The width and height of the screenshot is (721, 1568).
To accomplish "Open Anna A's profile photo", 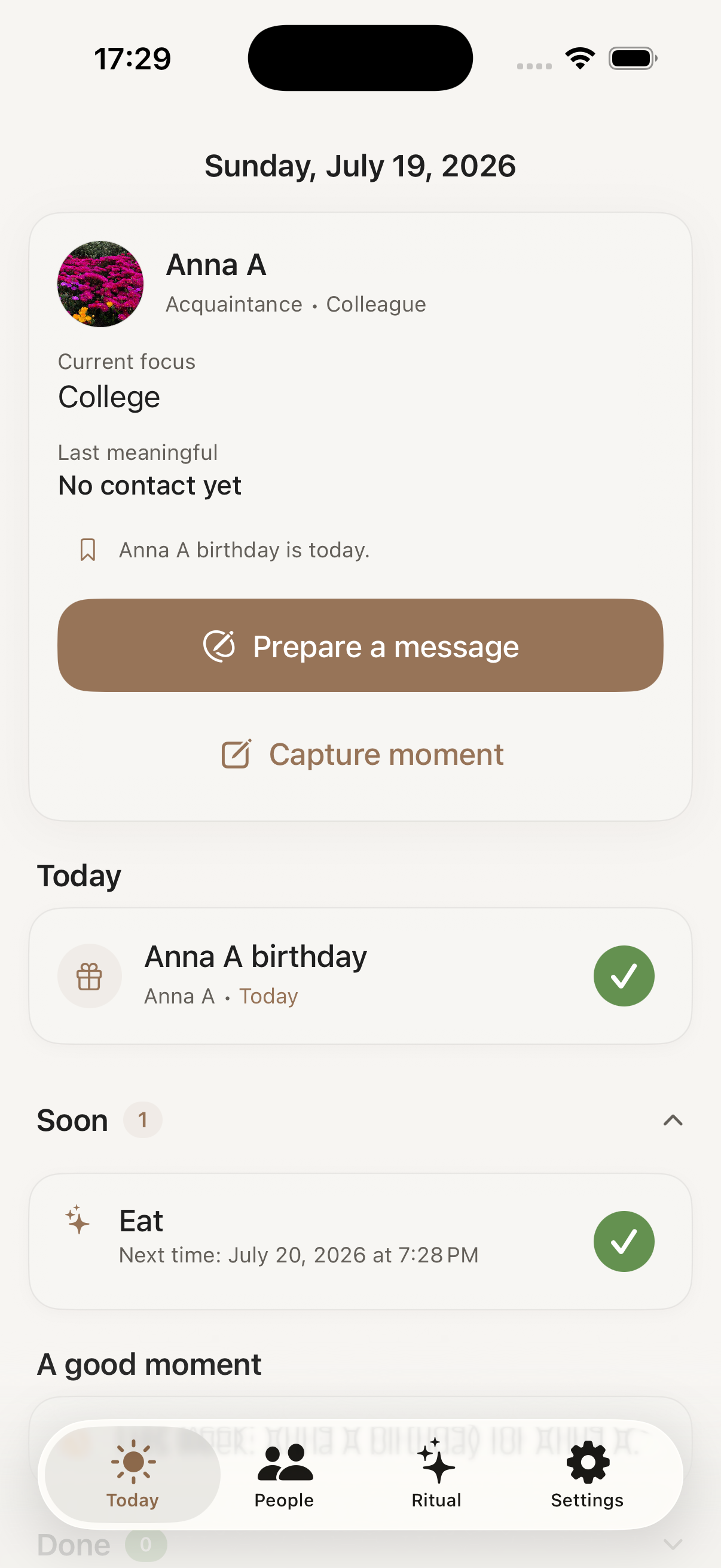I will pyautogui.click(x=100, y=283).
